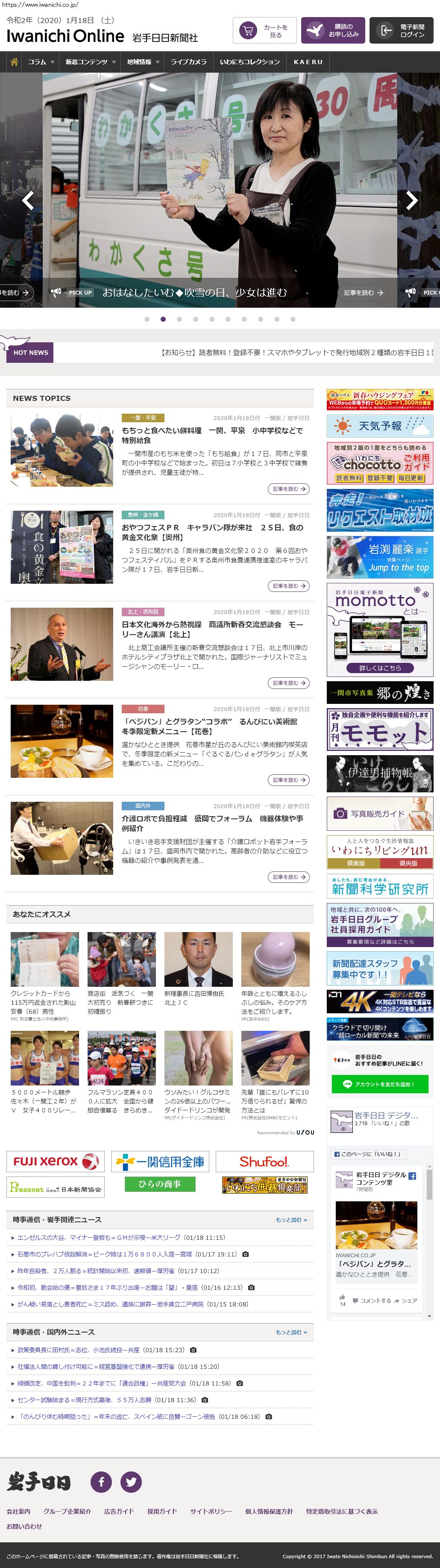Visit the Facebook page icon in footer

[x=101, y=1482]
